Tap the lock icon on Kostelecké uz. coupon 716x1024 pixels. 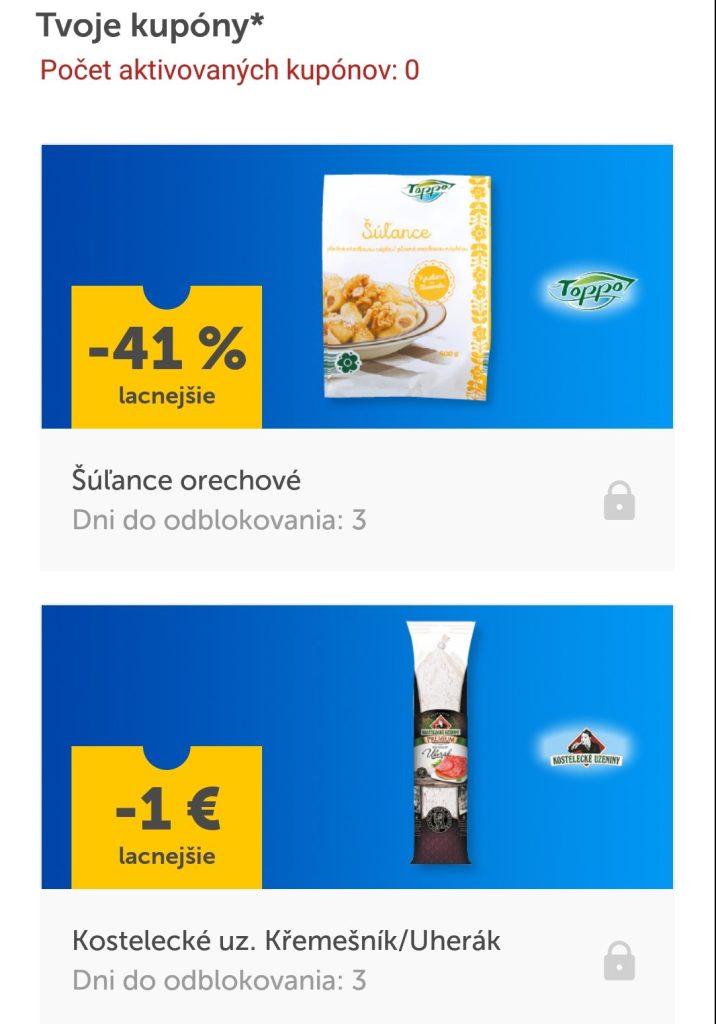pyautogui.click(x=619, y=962)
